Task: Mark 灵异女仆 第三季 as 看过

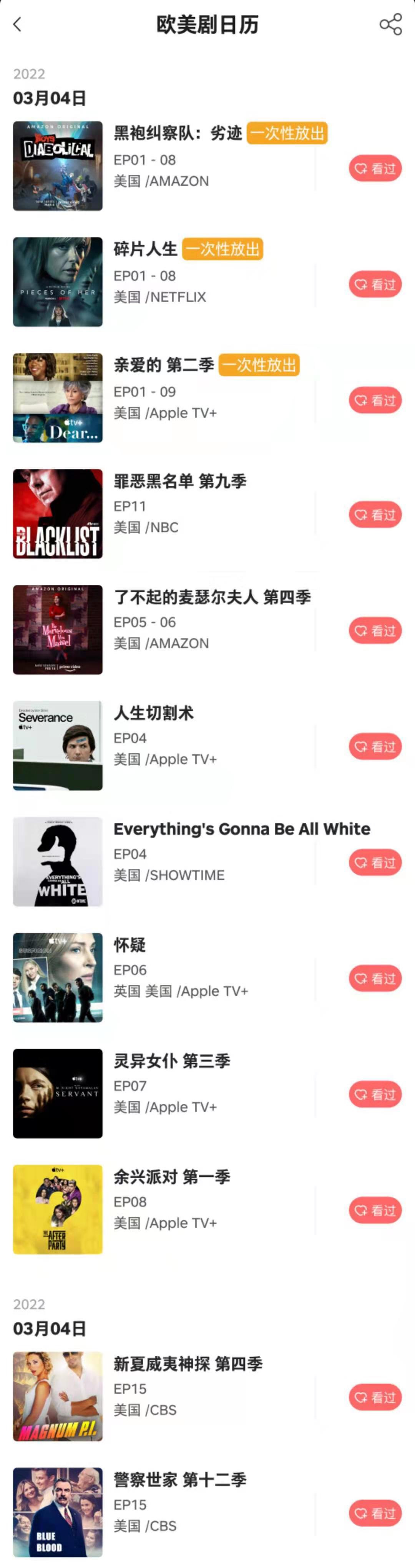Action: click(x=375, y=1095)
